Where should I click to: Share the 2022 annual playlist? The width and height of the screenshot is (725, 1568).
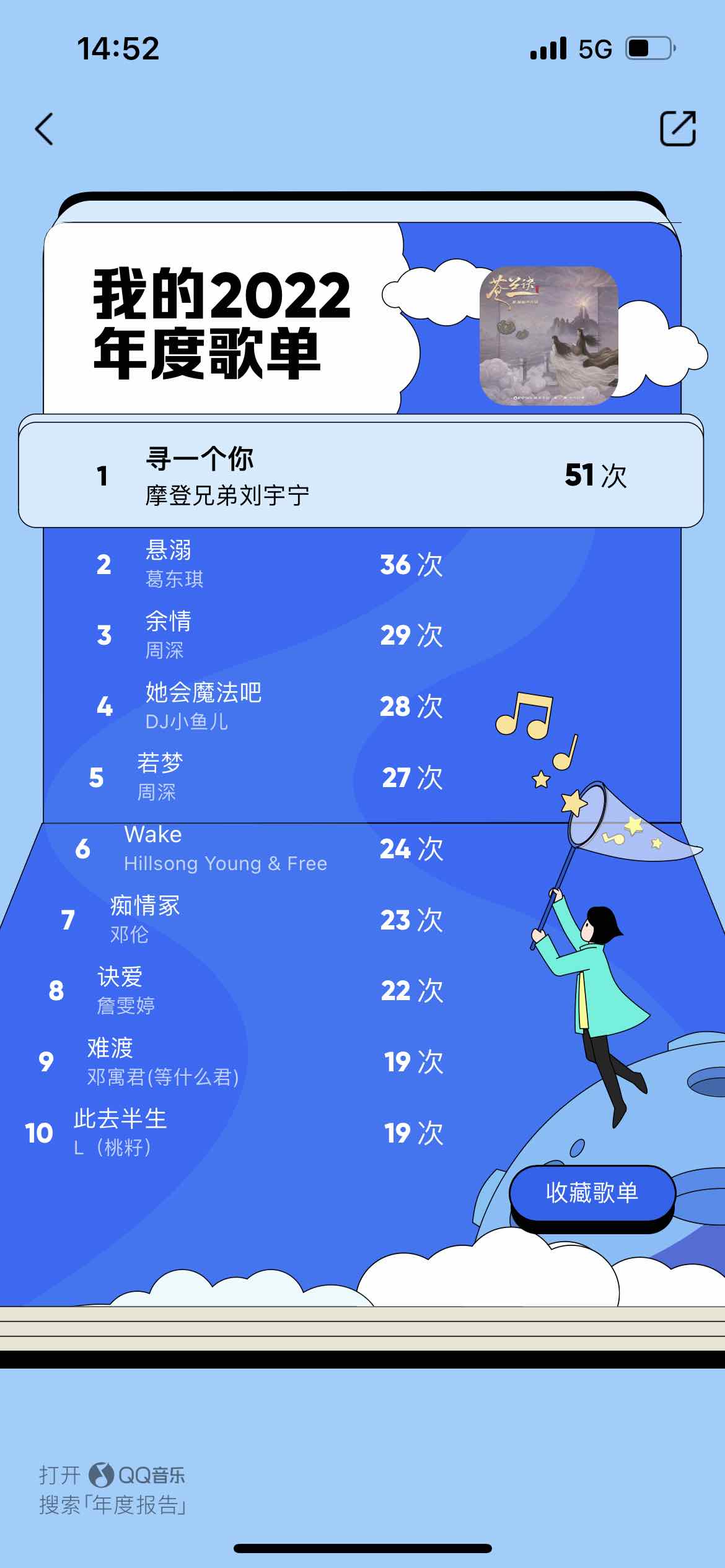pyautogui.click(x=677, y=129)
